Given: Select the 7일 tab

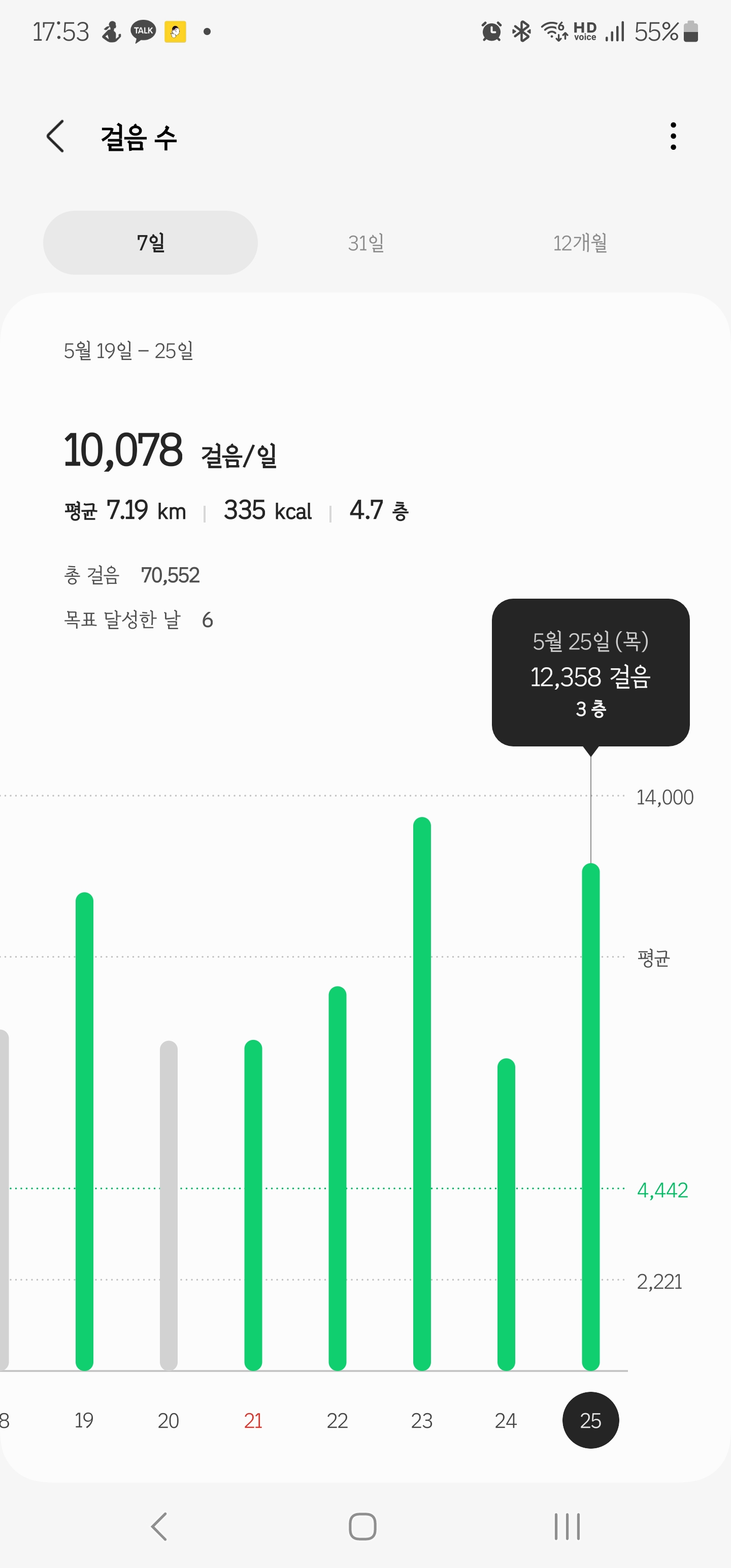Looking at the screenshot, I should tap(150, 243).
